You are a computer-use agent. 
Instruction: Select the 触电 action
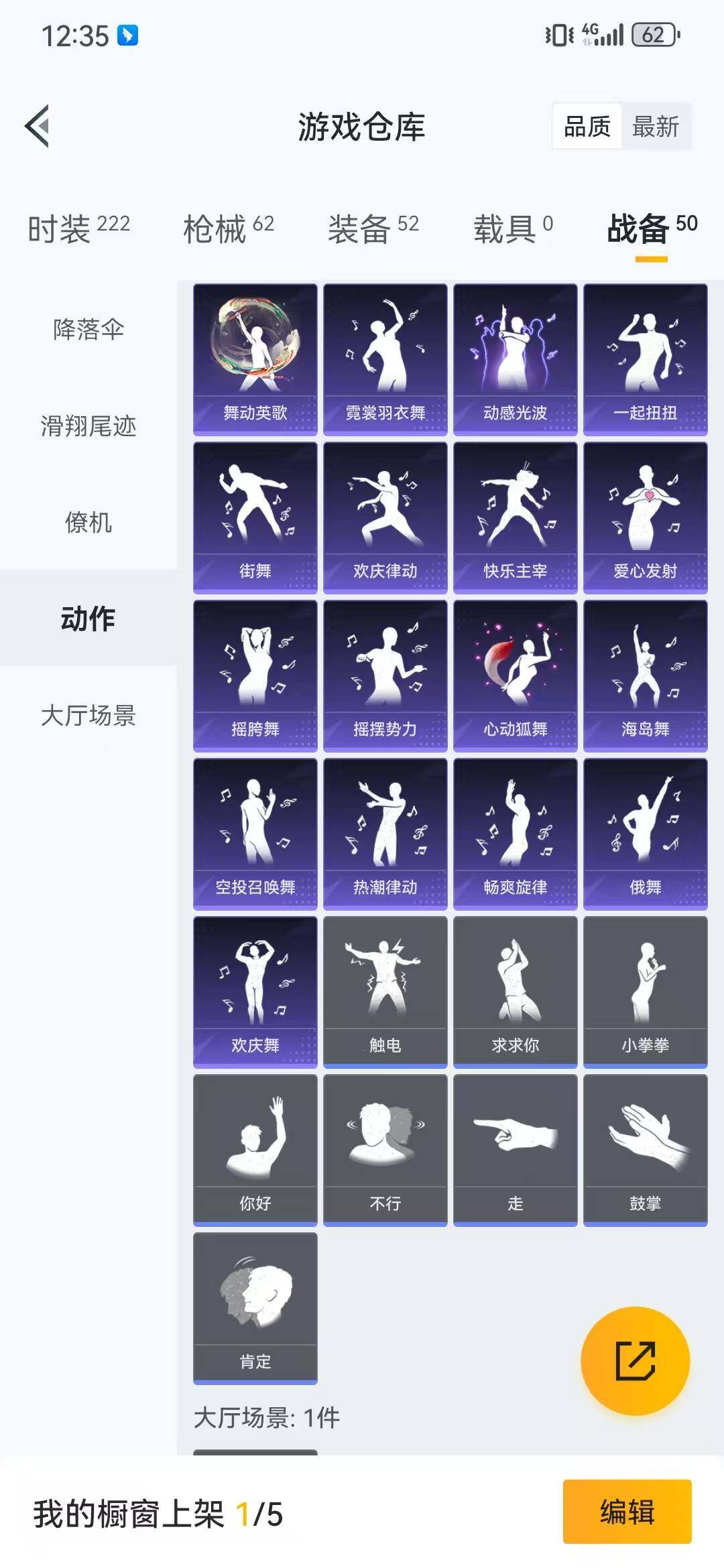click(x=385, y=992)
